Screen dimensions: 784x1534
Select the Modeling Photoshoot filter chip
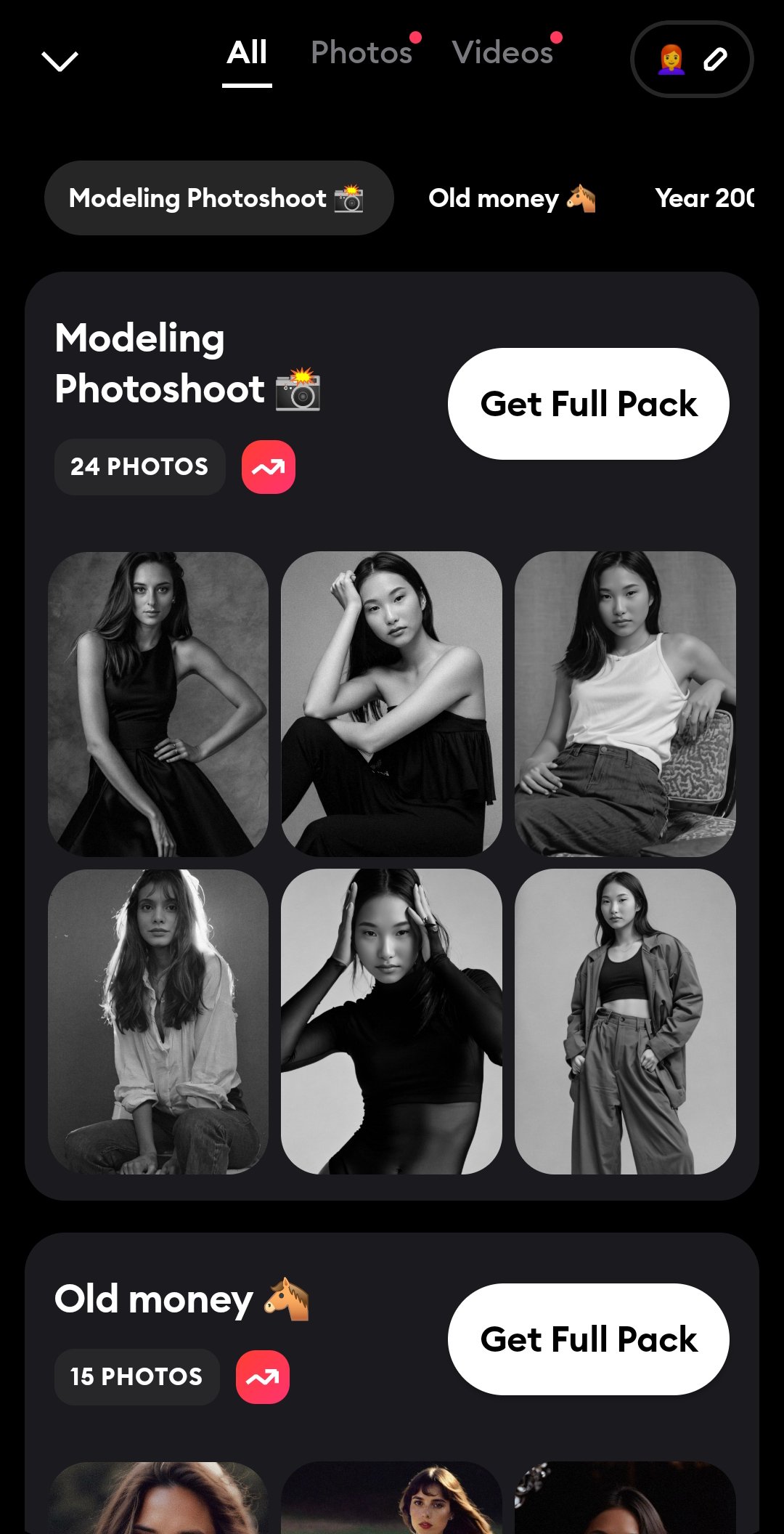pos(218,197)
